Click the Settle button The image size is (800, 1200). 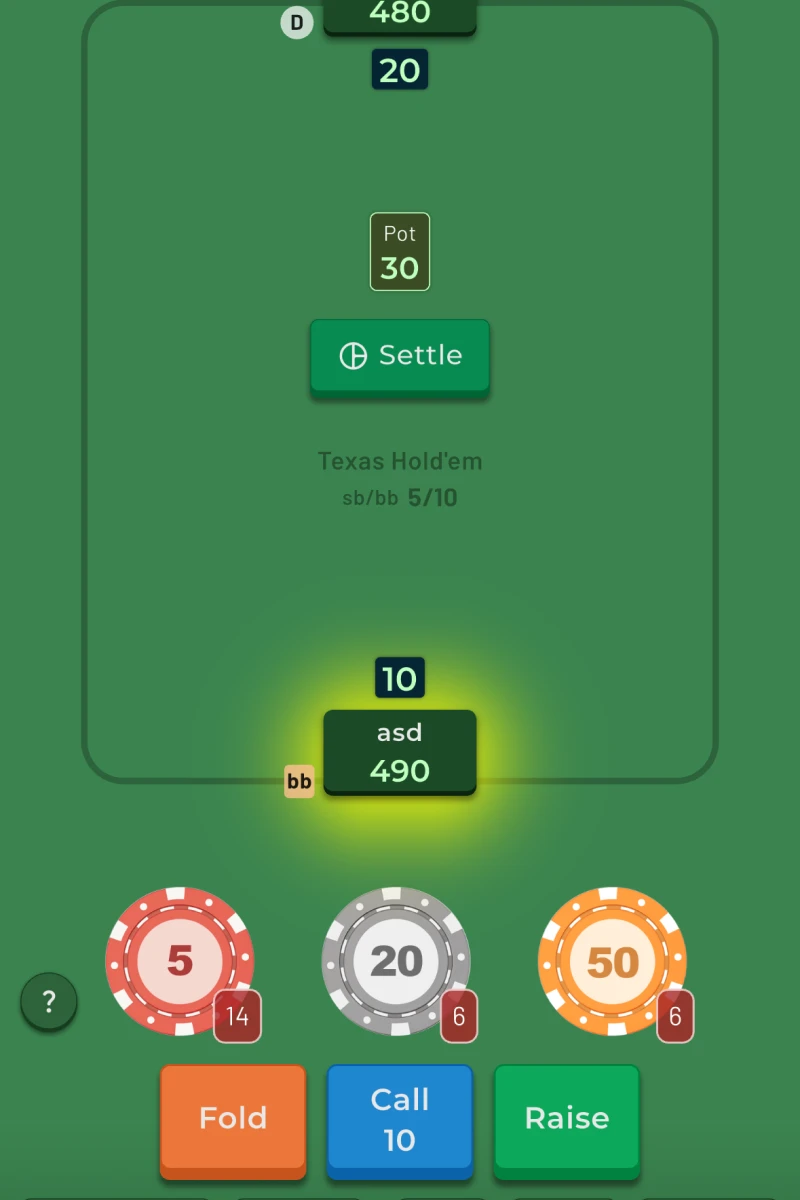pos(400,355)
